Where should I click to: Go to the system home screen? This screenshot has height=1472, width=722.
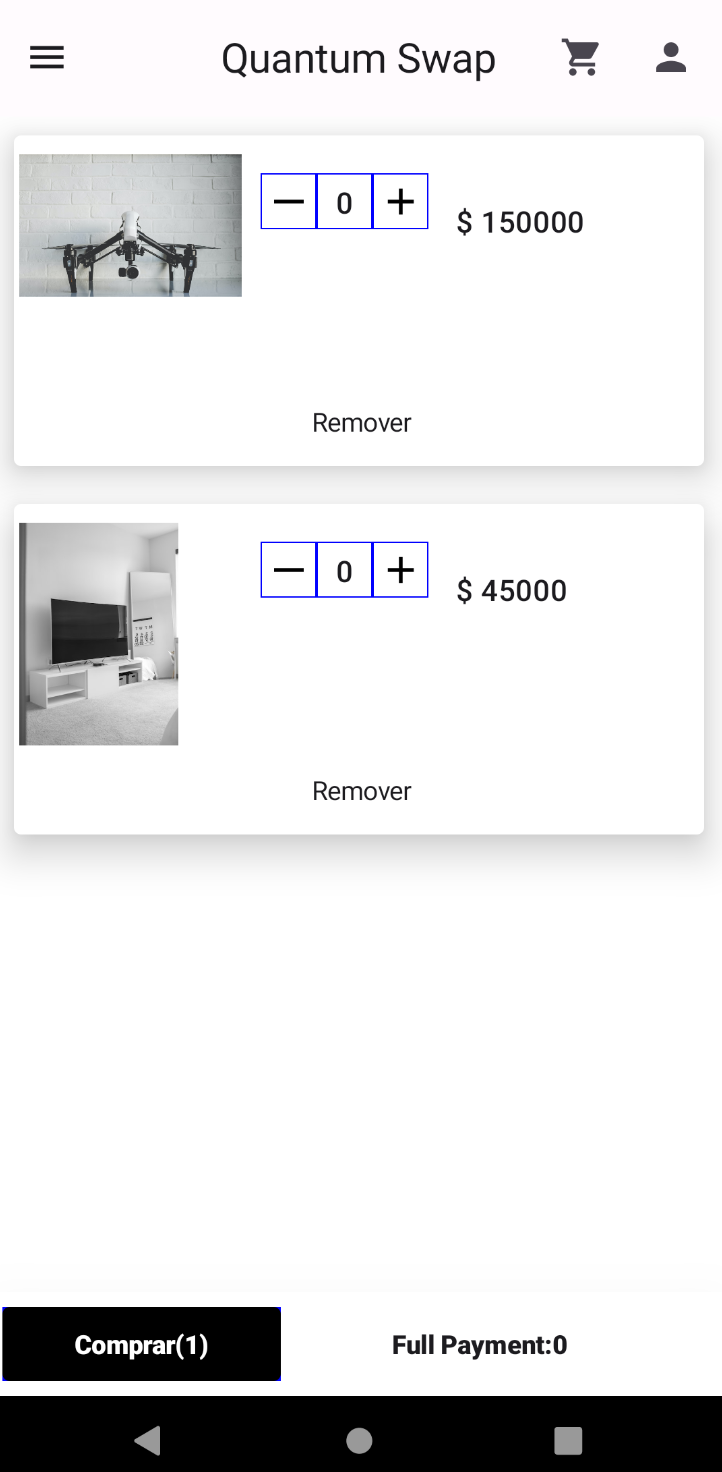click(359, 1440)
